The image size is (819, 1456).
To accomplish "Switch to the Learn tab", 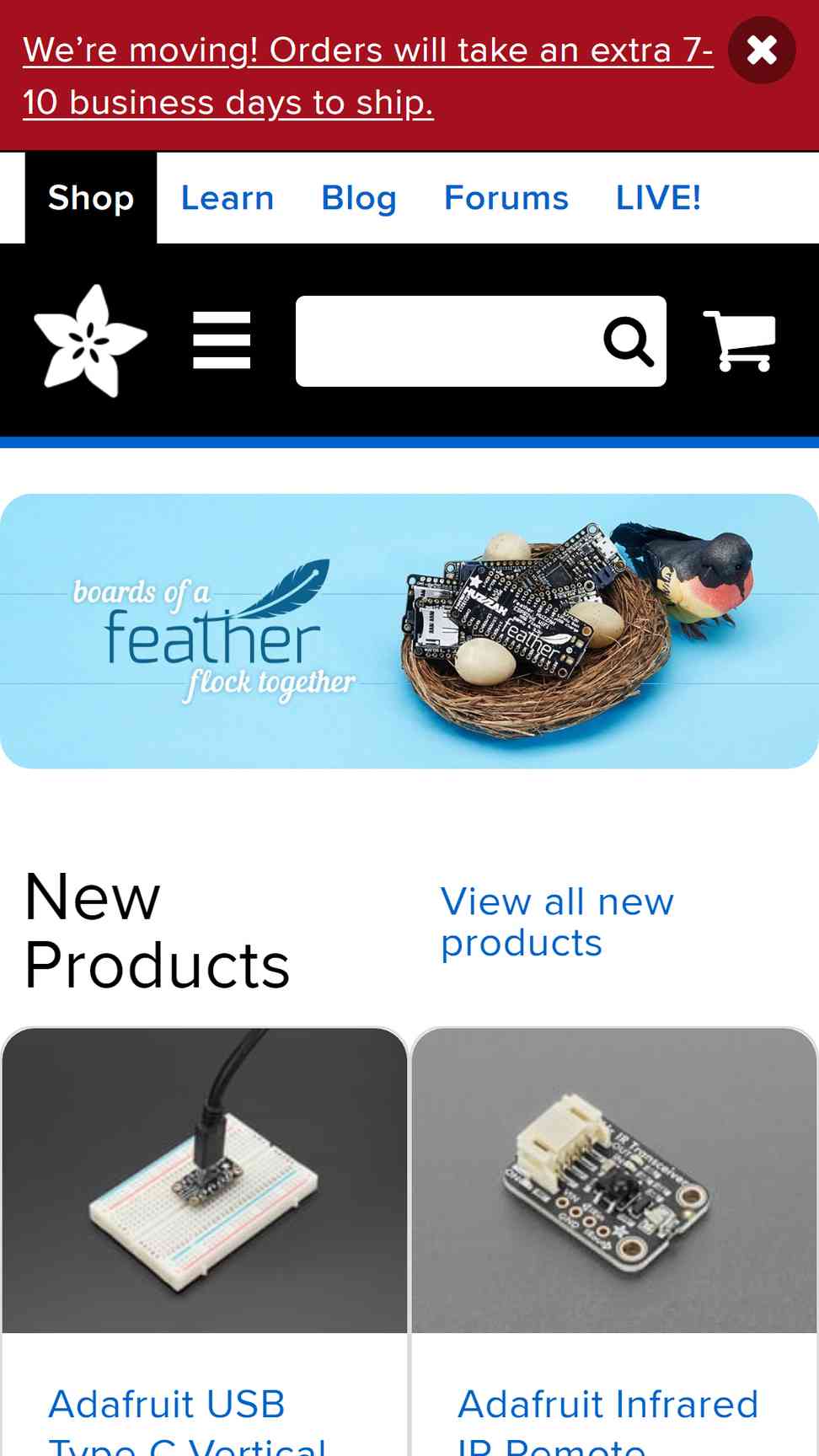I will click(227, 198).
